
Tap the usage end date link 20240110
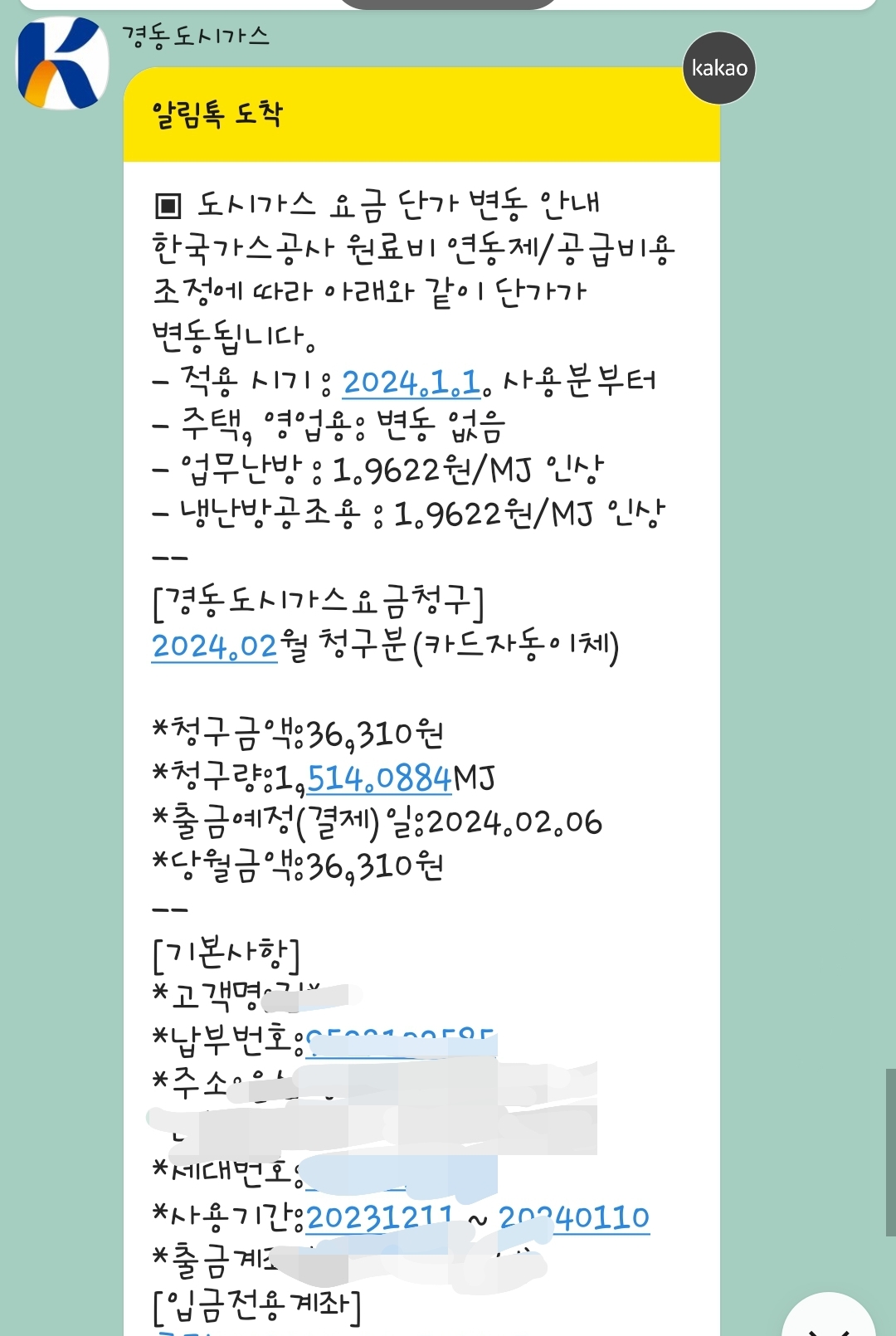click(574, 1217)
